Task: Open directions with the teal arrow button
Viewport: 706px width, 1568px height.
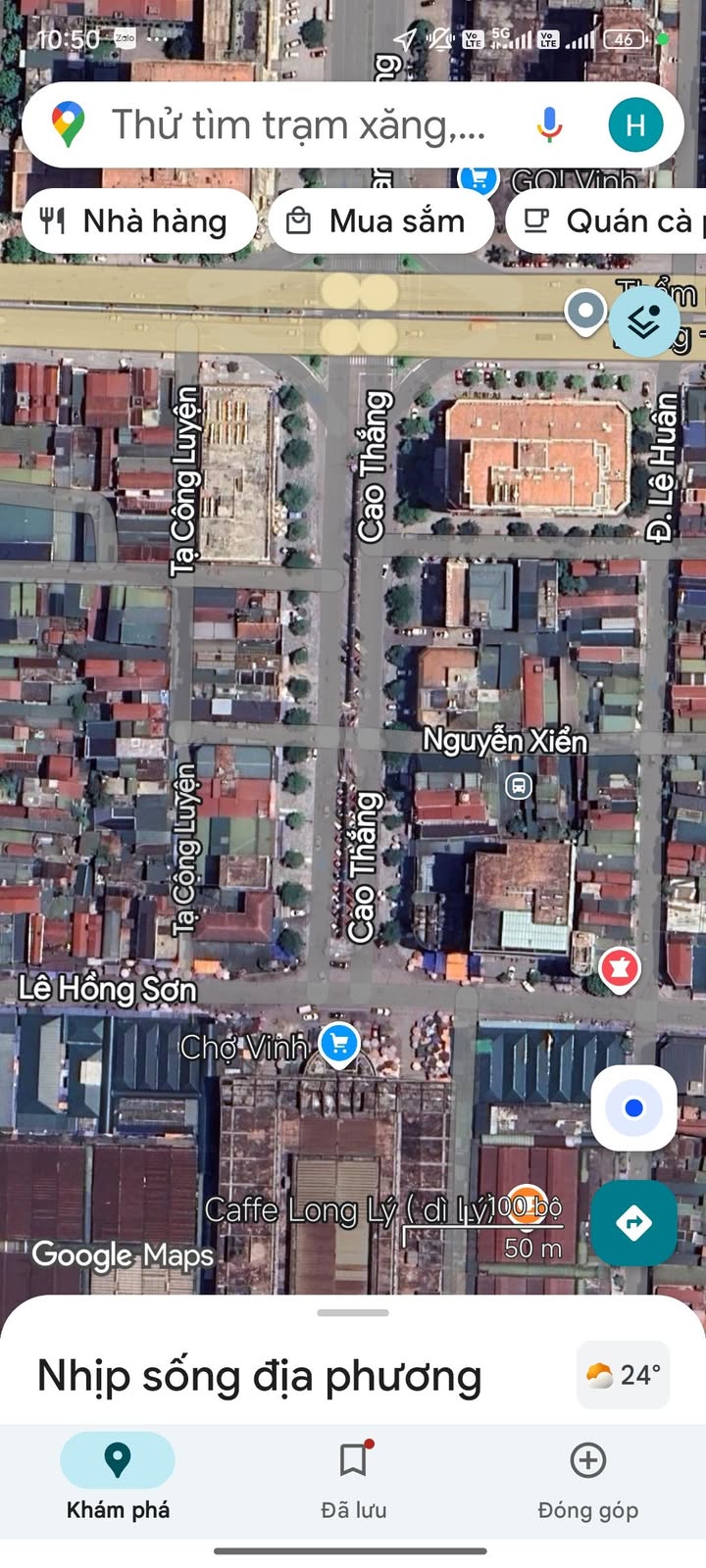Action: pos(633,1223)
